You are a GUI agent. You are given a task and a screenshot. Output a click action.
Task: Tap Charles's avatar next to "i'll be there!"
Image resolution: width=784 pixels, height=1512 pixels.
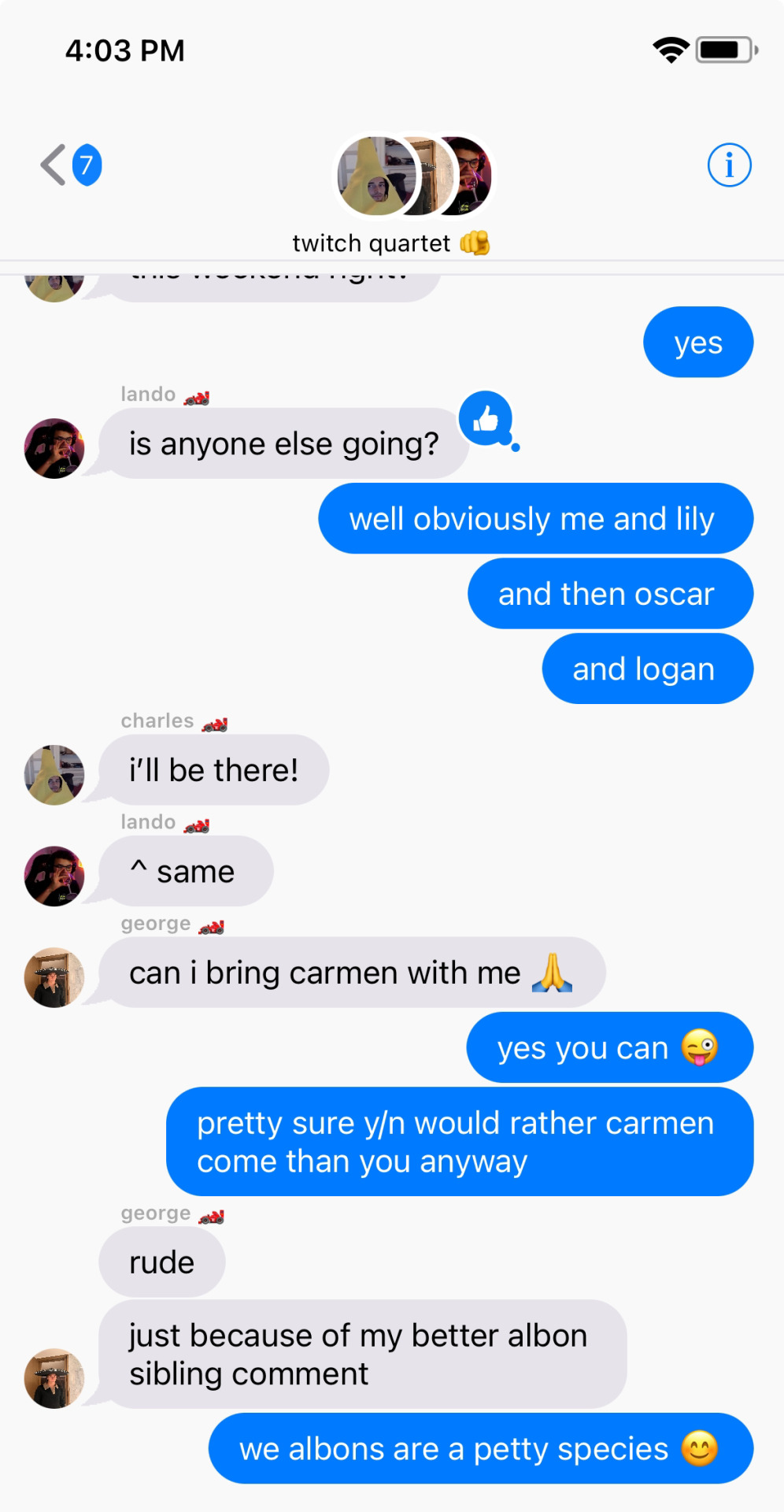(x=54, y=775)
